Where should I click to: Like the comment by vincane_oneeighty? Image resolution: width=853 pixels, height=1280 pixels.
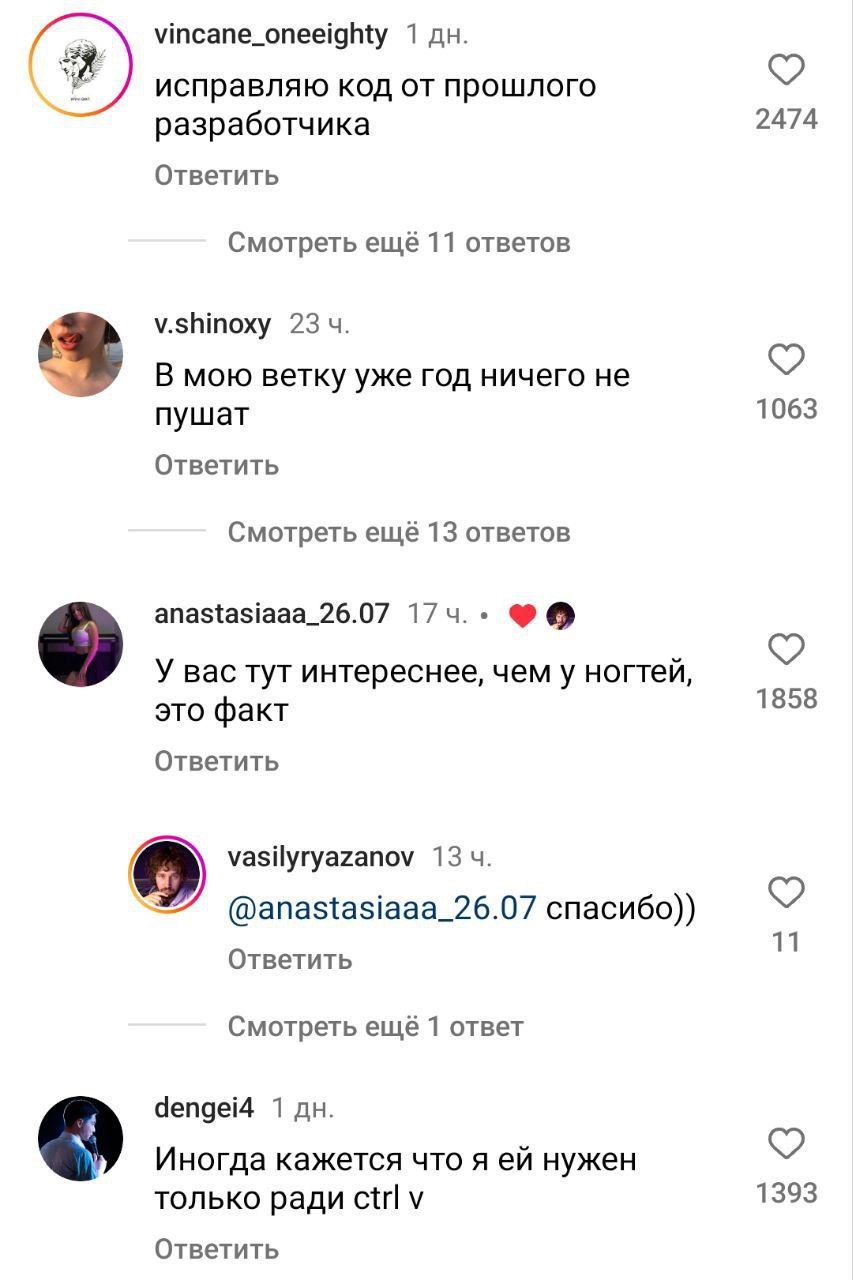[786, 71]
